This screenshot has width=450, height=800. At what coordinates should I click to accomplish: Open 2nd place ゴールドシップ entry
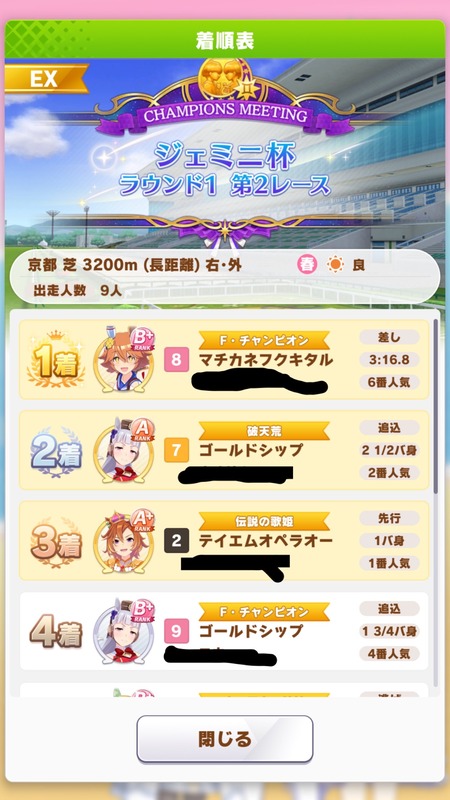click(224, 451)
